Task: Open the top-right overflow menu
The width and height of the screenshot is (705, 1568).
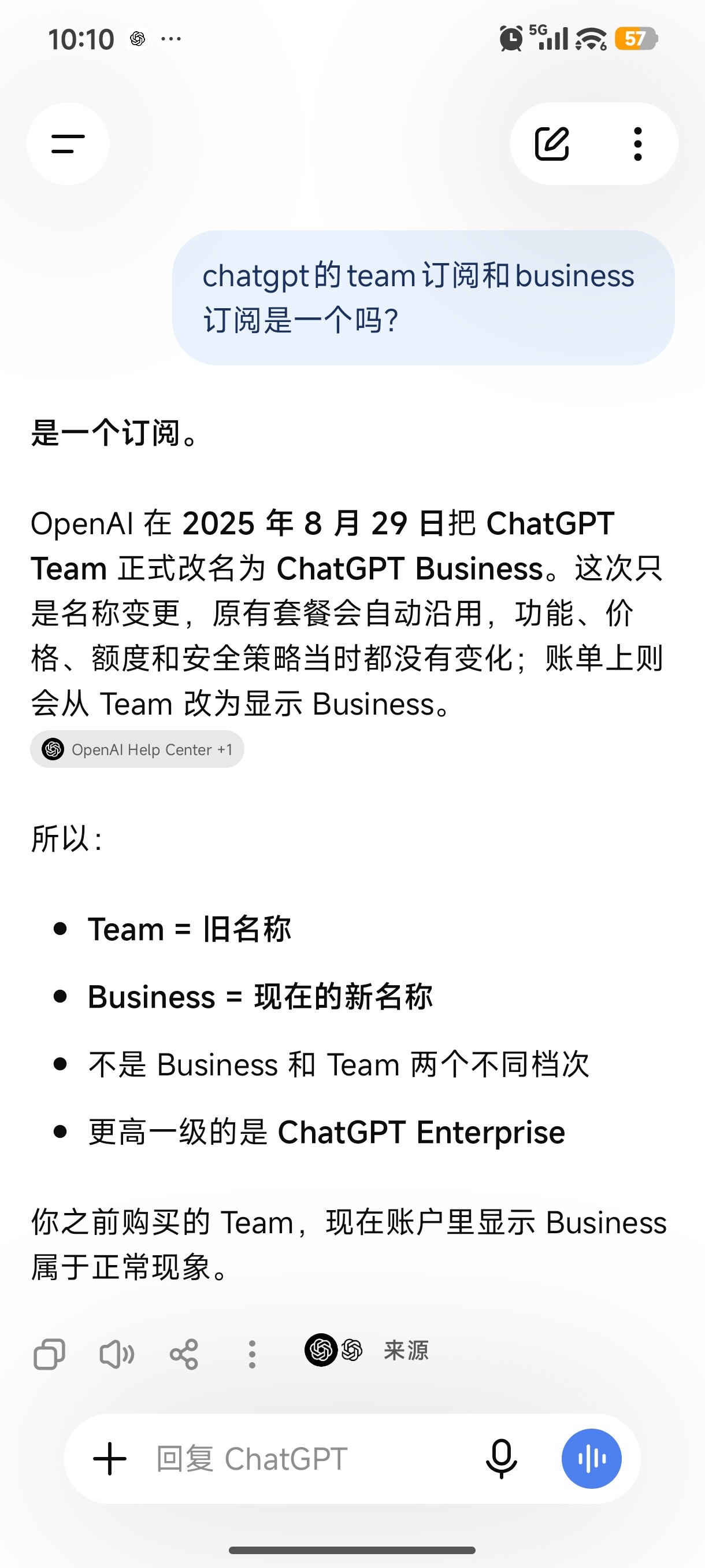Action: tap(637, 143)
